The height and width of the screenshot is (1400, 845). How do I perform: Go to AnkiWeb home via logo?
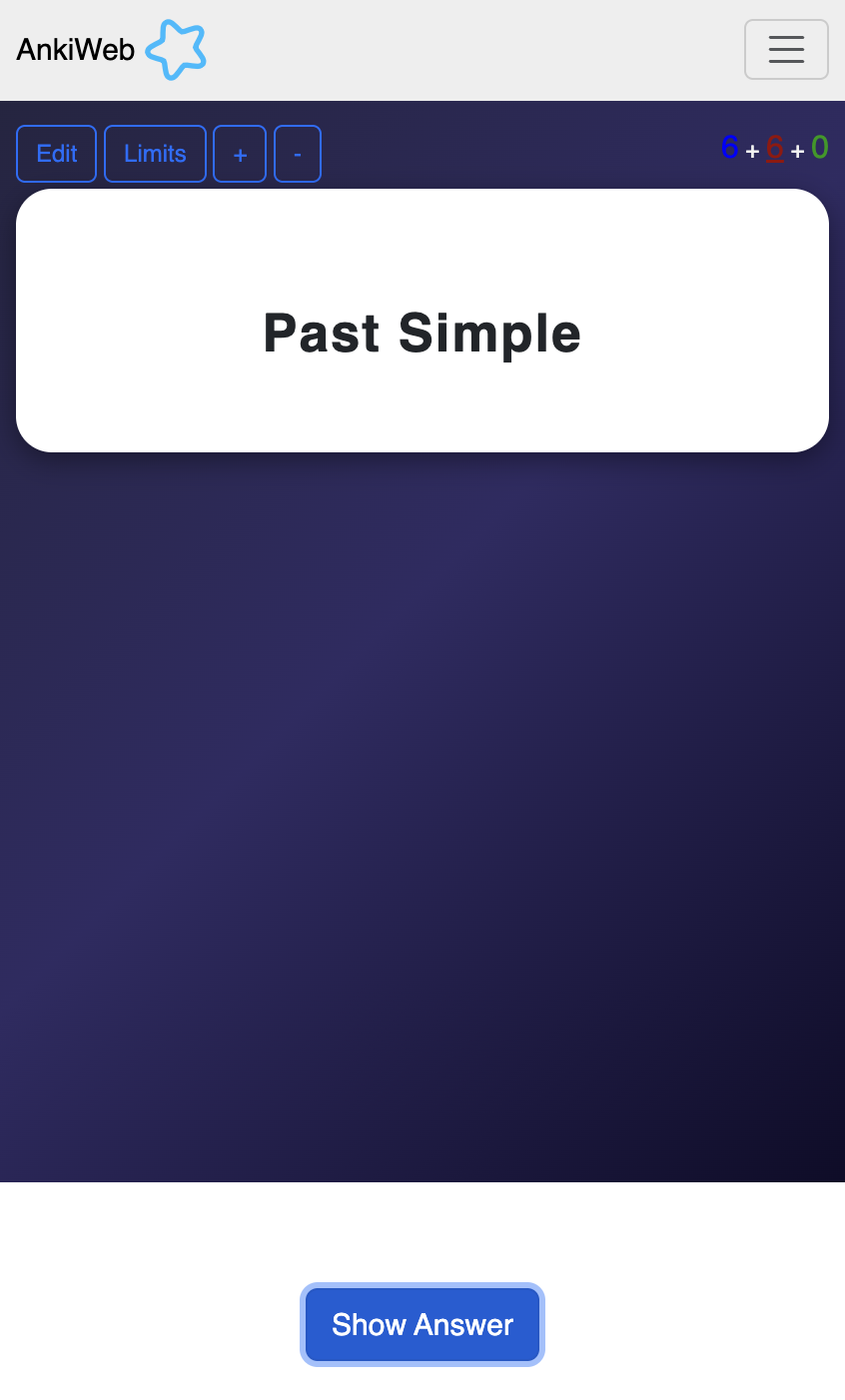[111, 50]
